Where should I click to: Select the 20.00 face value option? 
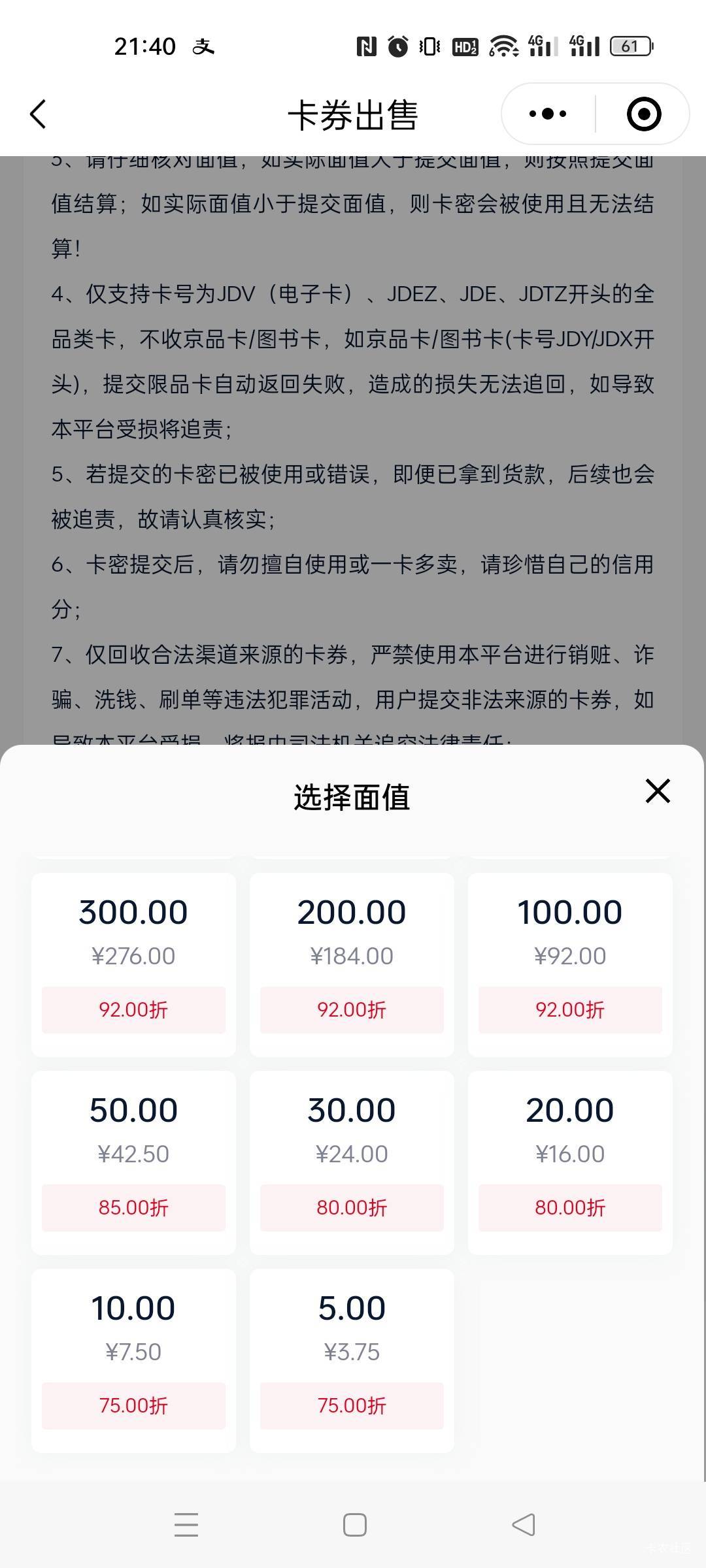pos(570,1163)
